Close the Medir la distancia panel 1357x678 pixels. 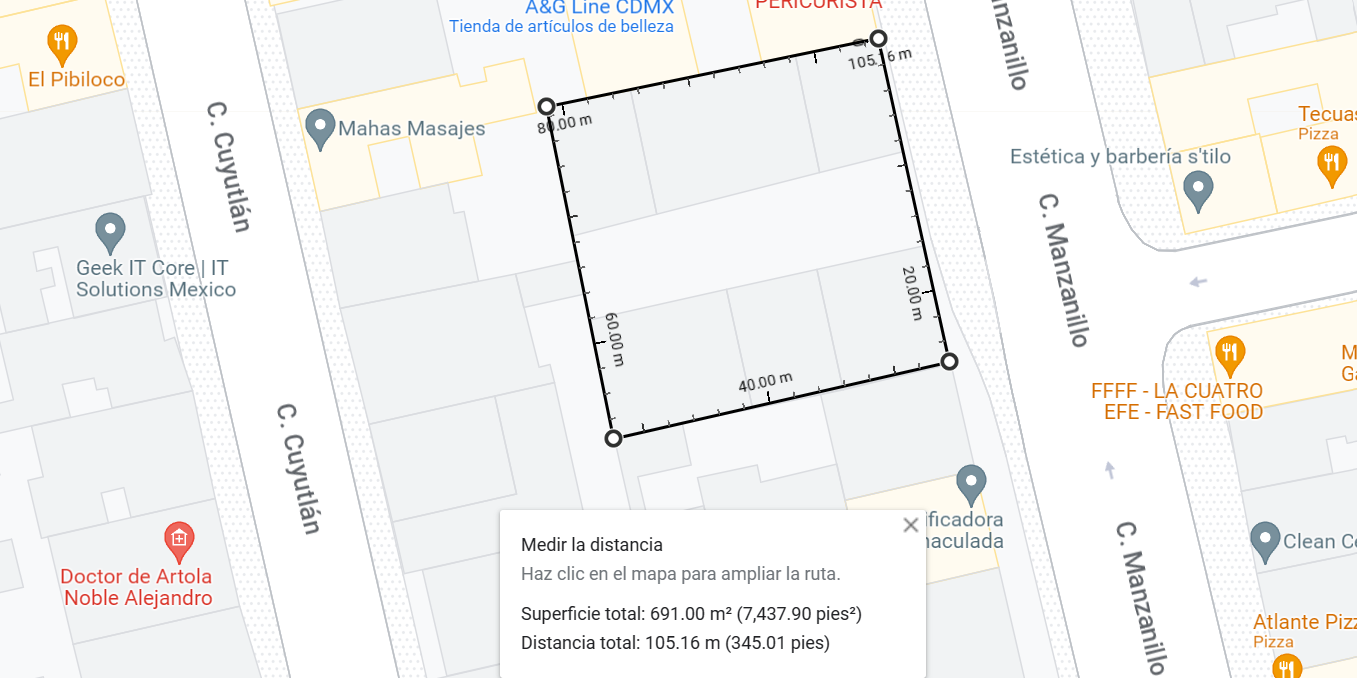coord(910,525)
